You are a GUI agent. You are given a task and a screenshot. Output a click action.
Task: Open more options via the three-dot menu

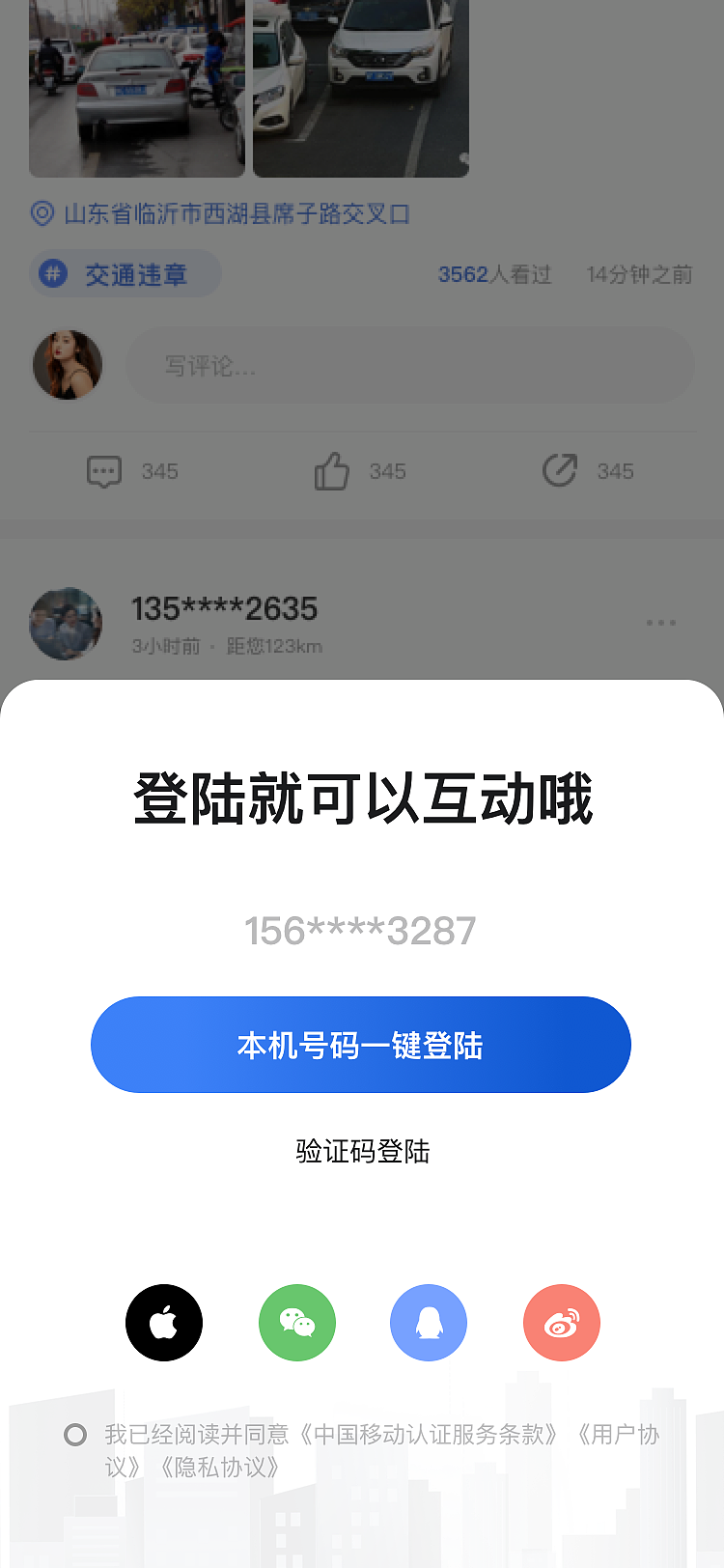(x=661, y=623)
